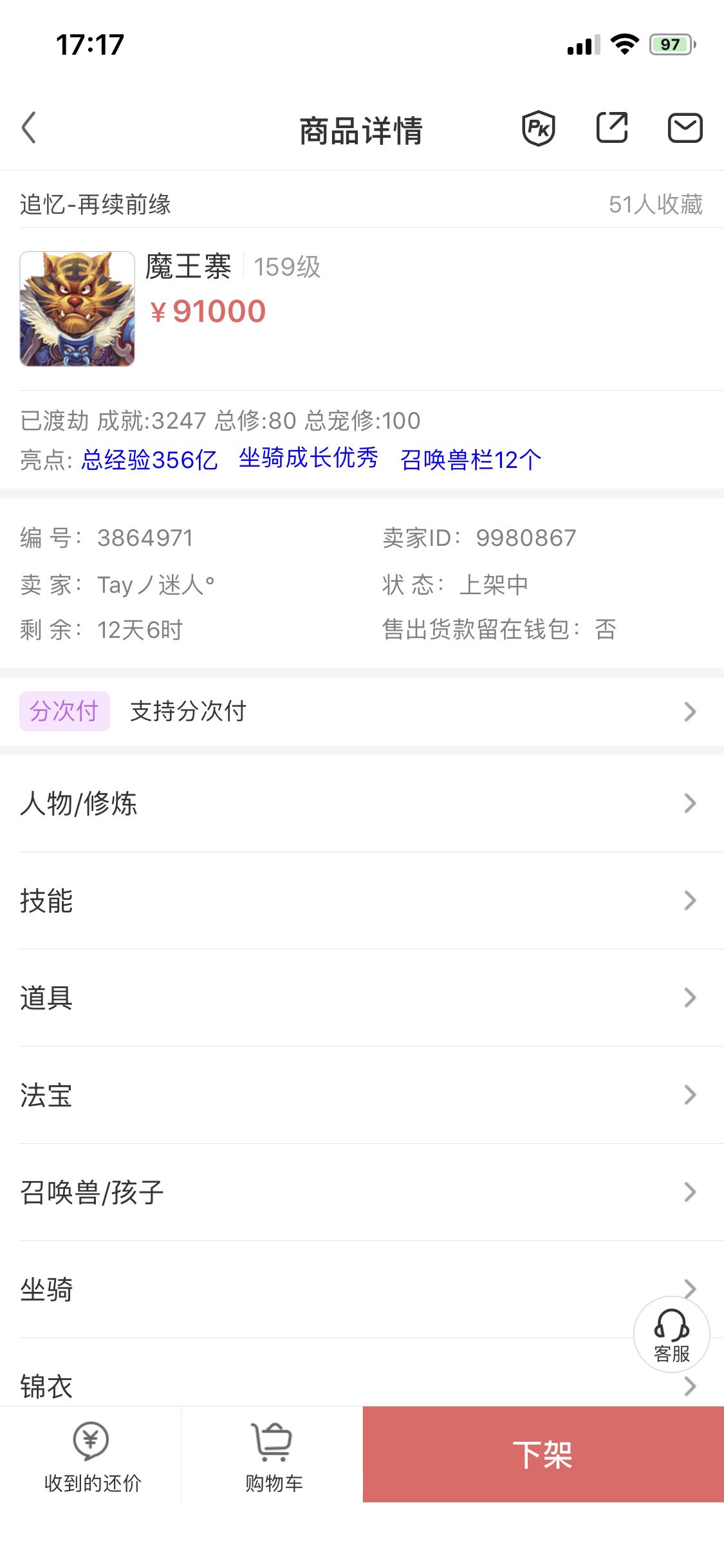Screen dimensions: 724x1568
Task: View the 道具 items row
Action: (362, 998)
